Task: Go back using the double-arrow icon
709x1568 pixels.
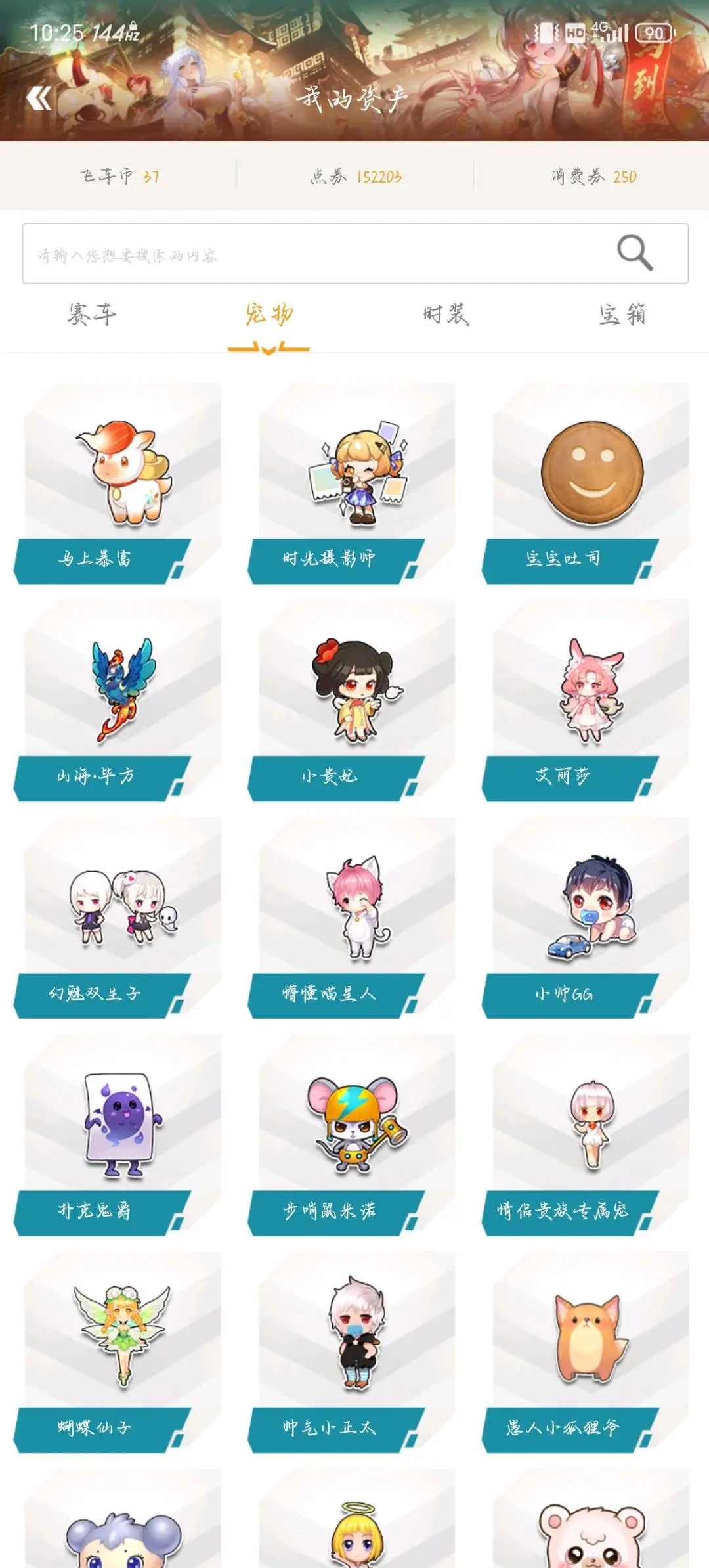Action: [x=39, y=99]
